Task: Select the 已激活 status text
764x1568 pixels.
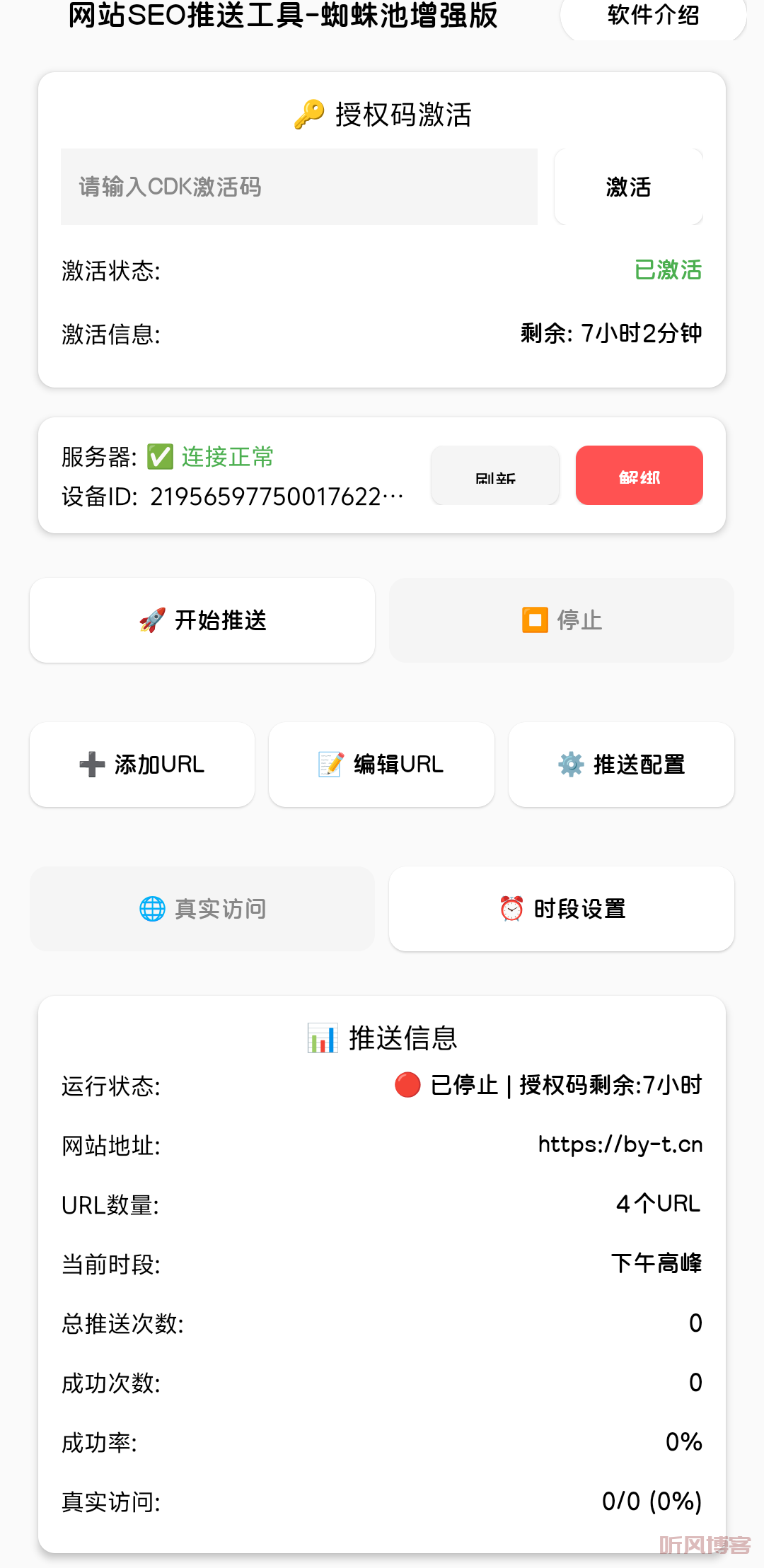Action: [x=668, y=271]
